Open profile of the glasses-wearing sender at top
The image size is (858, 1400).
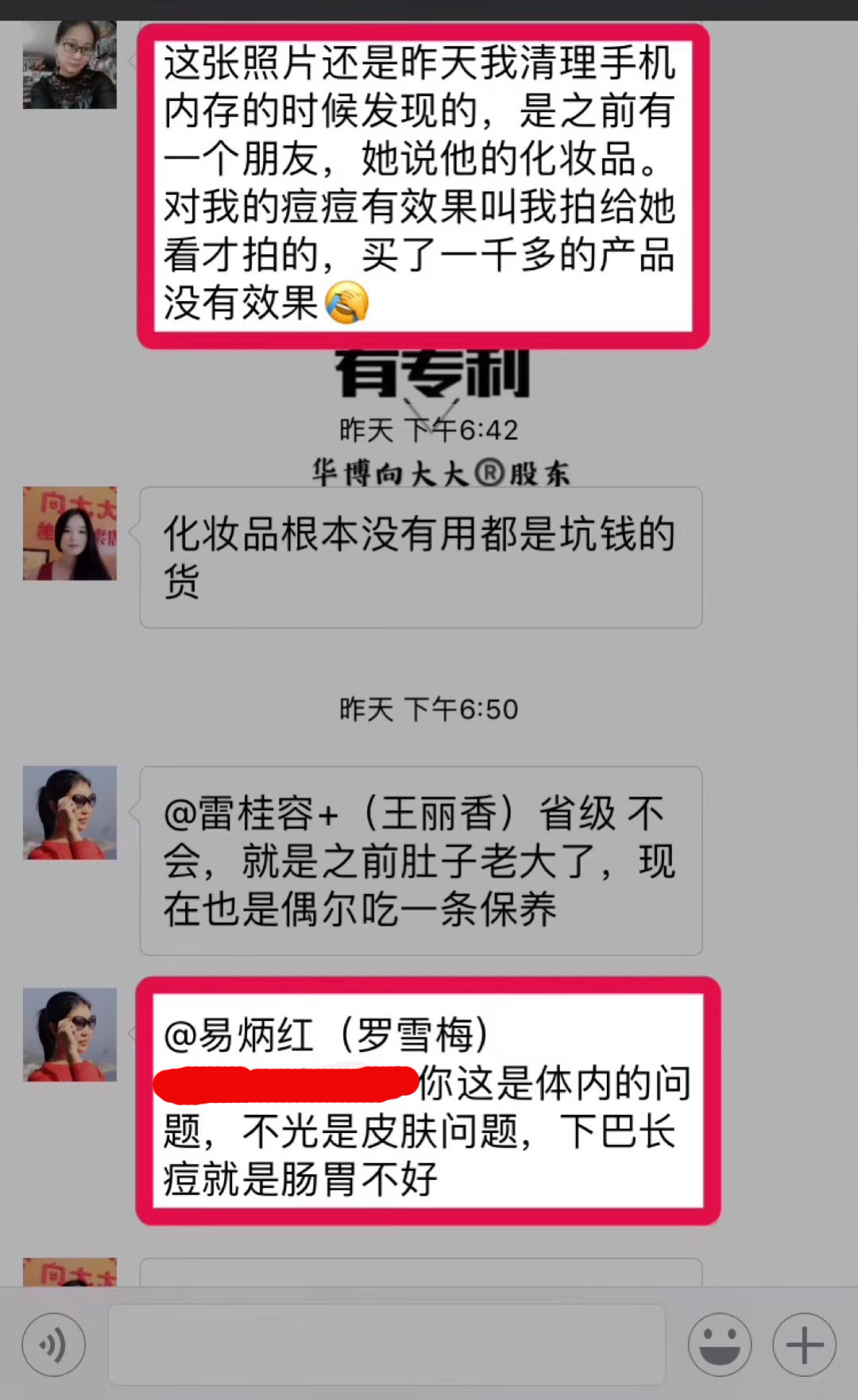(x=70, y=65)
